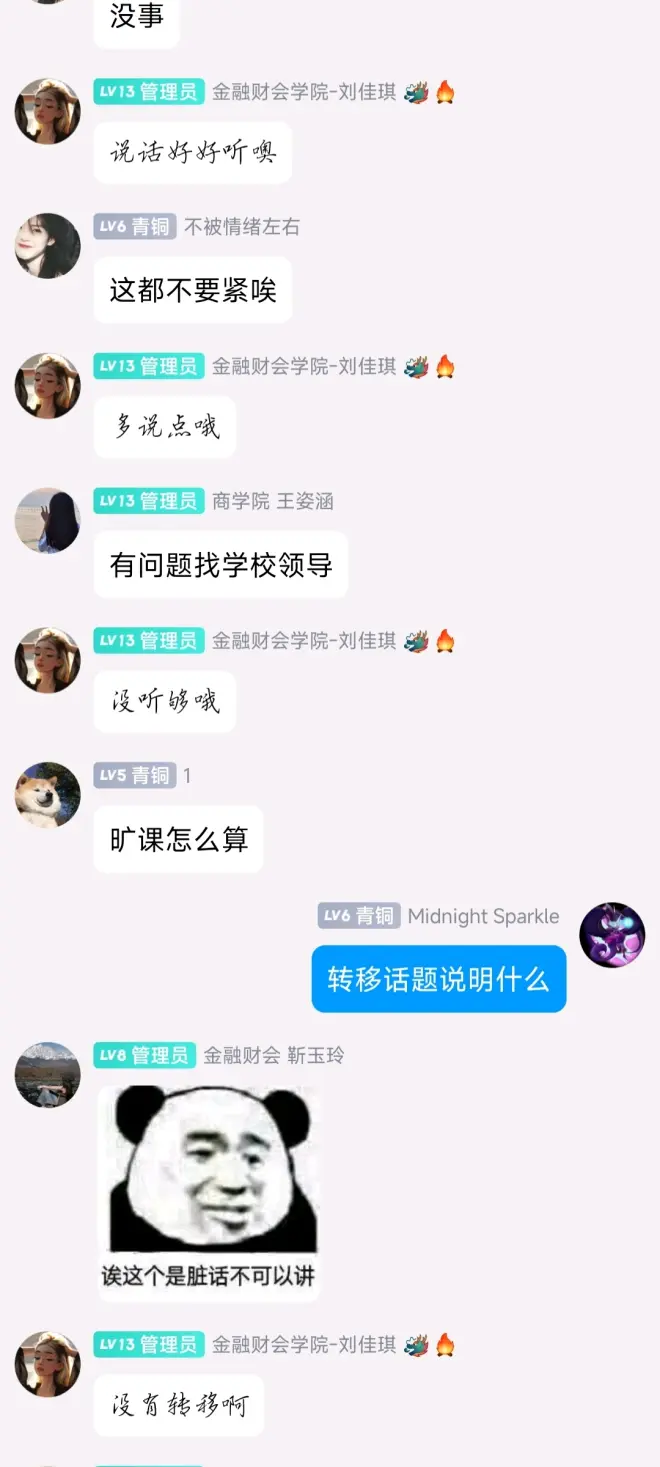This screenshot has width=660, height=1467.
Task: Open 商学院 王姿涵's avatar
Action: pyautogui.click(x=47, y=520)
